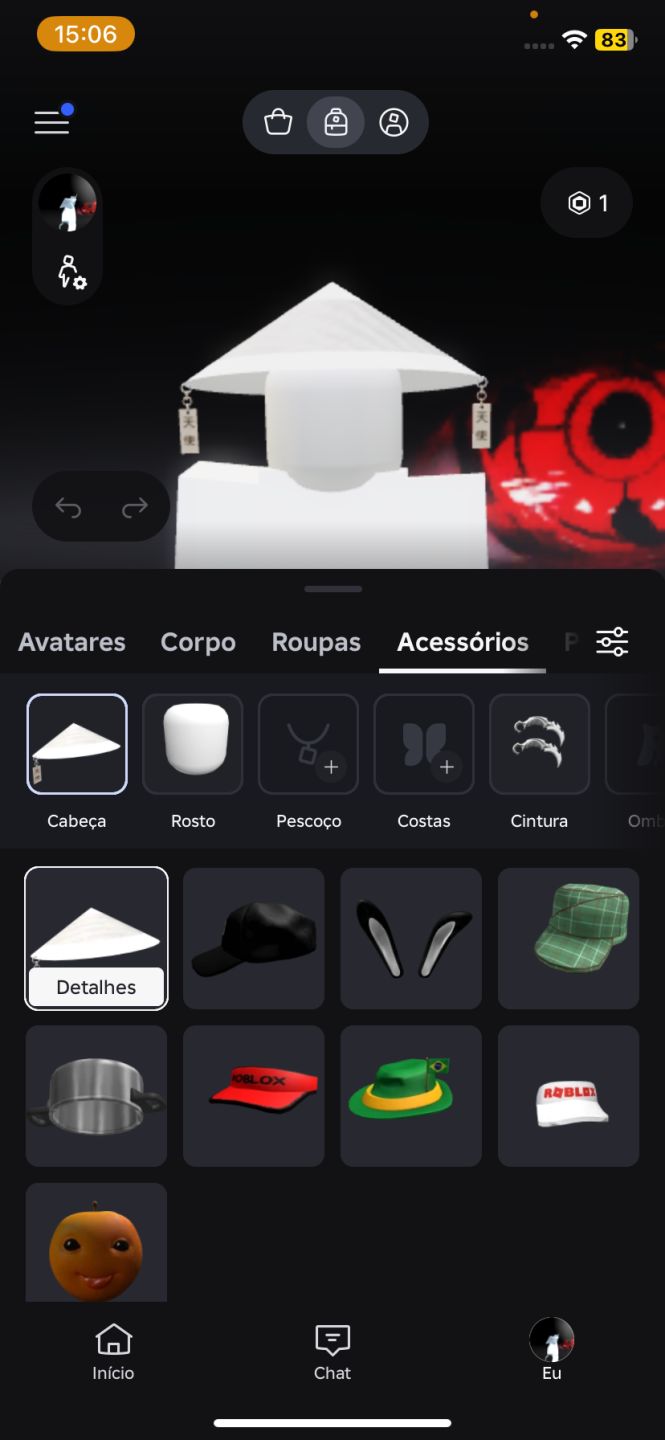
Task: Equip the black baseball cap
Action: [254, 938]
